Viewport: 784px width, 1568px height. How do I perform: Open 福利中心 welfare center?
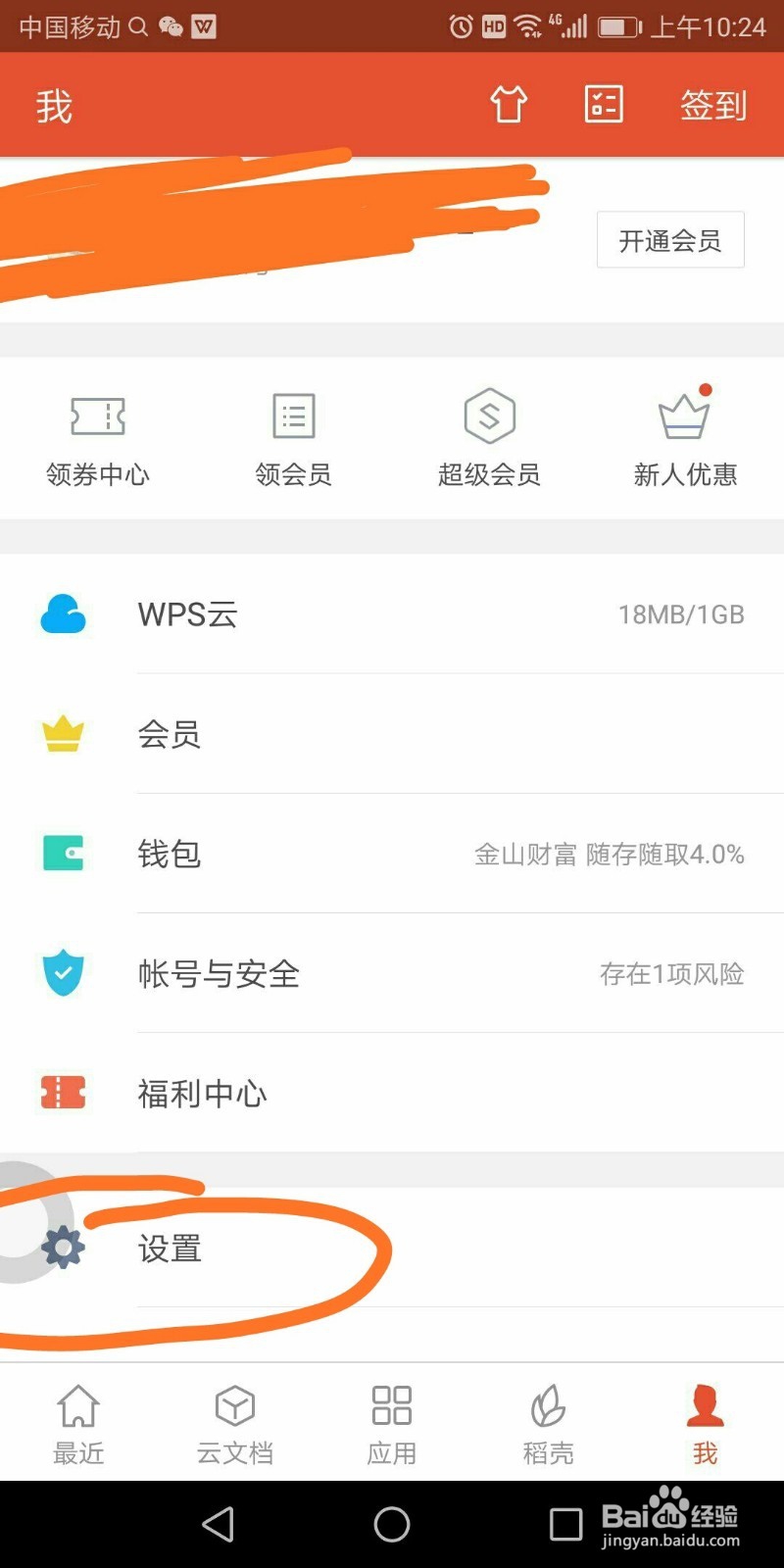click(392, 1093)
